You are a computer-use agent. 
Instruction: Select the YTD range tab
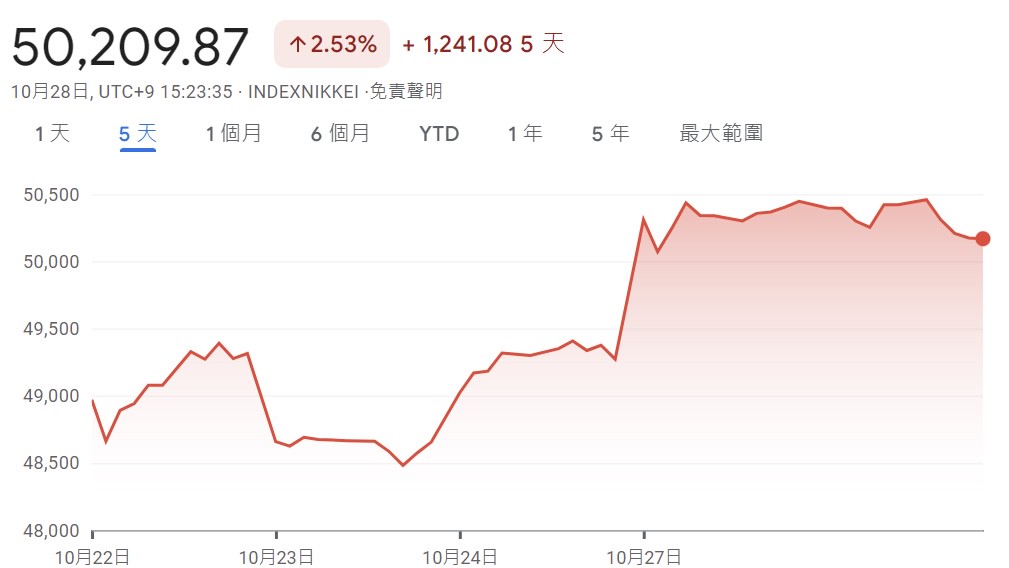click(439, 134)
